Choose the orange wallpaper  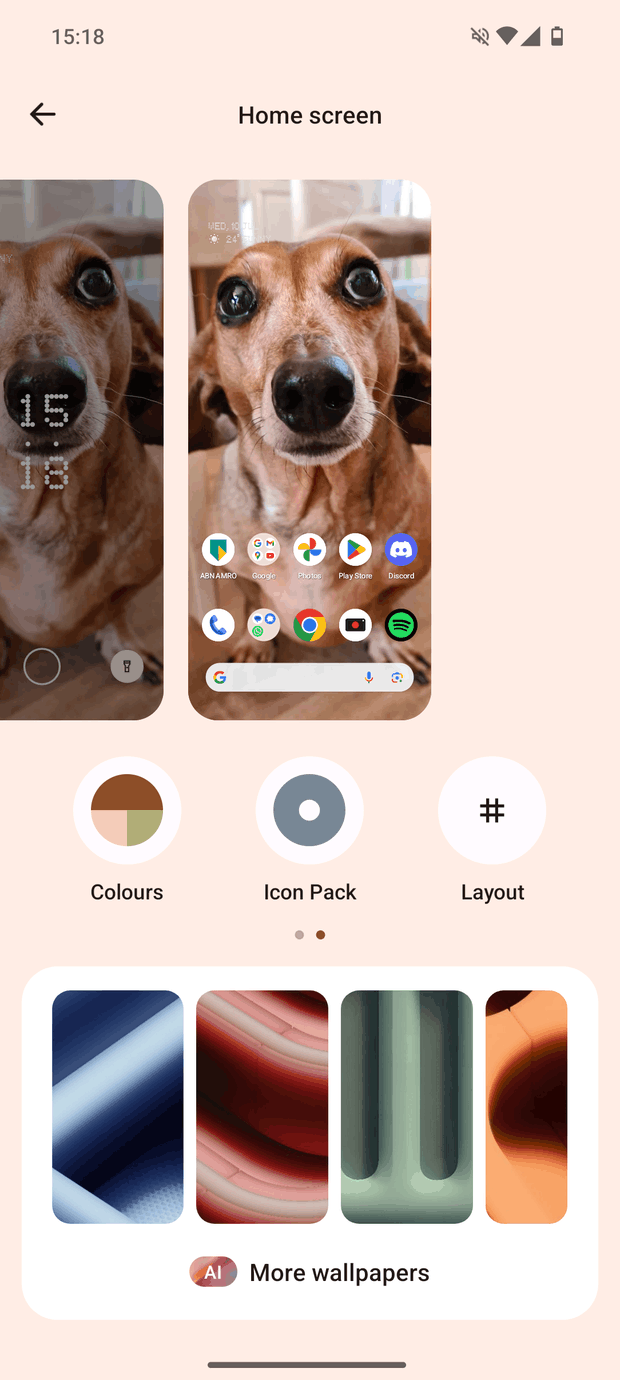(x=527, y=1106)
